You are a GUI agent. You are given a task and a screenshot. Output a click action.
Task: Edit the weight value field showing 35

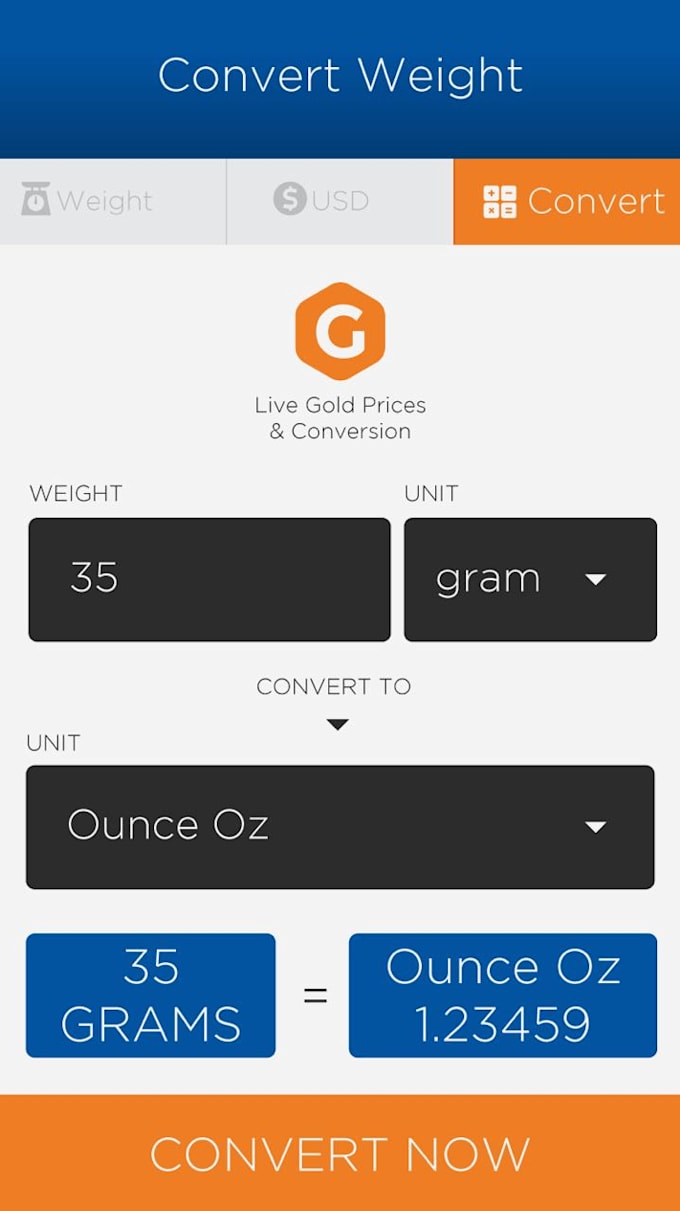[209, 579]
